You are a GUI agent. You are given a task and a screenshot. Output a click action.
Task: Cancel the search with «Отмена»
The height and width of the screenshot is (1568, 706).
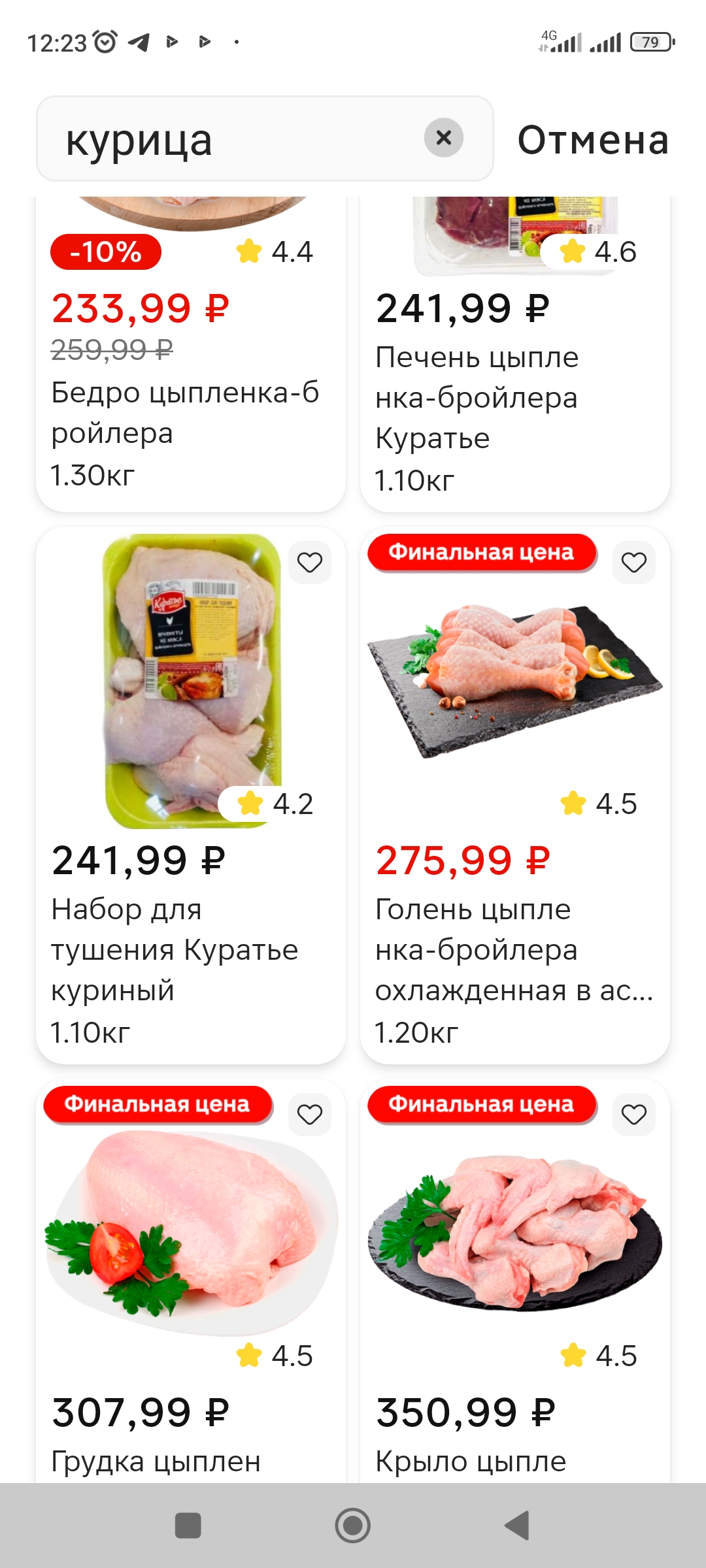[593, 140]
